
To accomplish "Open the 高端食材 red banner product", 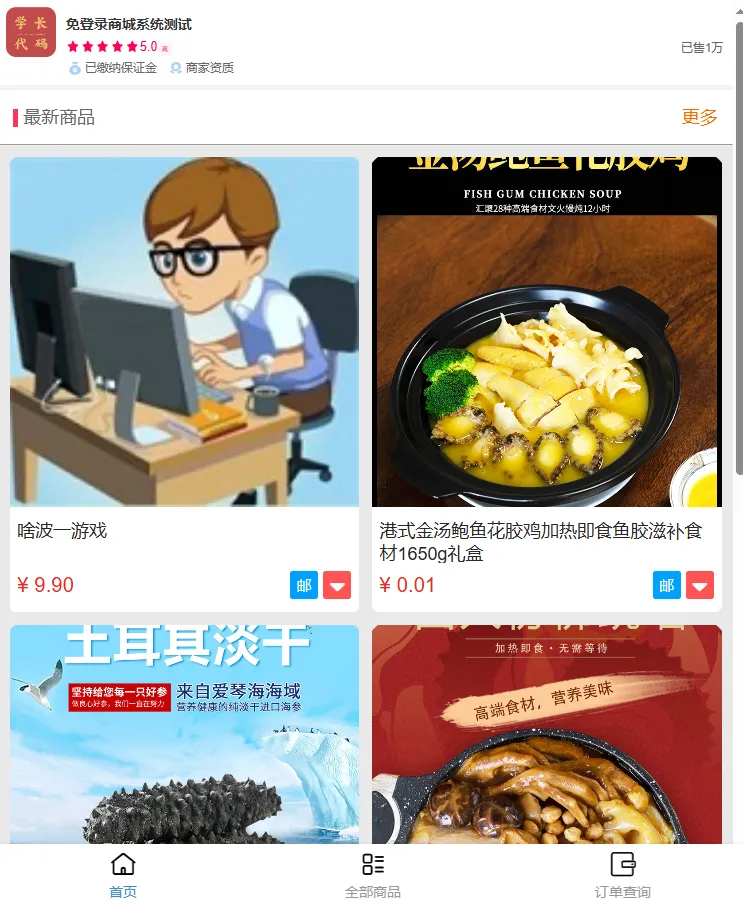I will tap(546, 735).
